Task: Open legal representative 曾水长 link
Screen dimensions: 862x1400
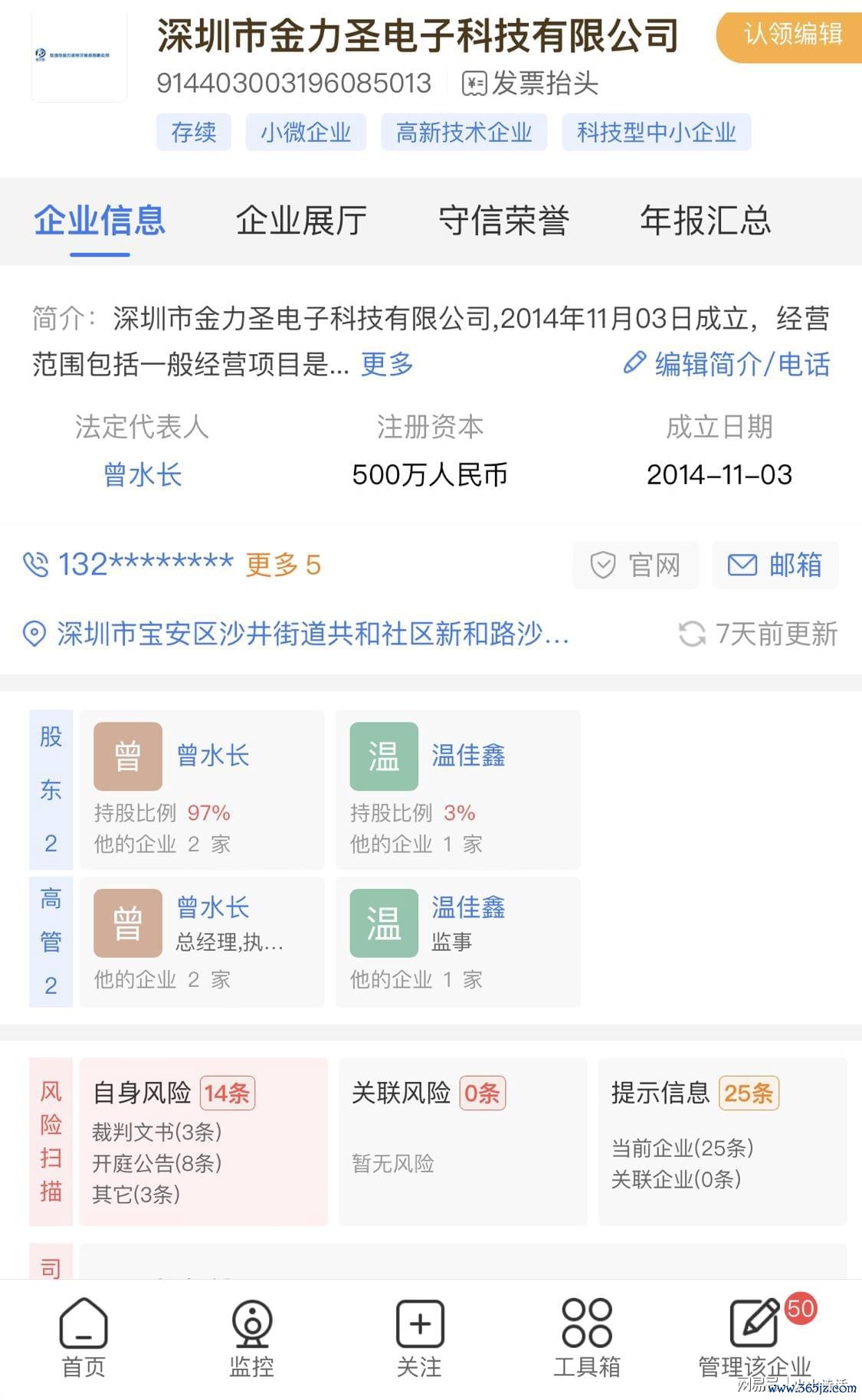Action: (143, 475)
